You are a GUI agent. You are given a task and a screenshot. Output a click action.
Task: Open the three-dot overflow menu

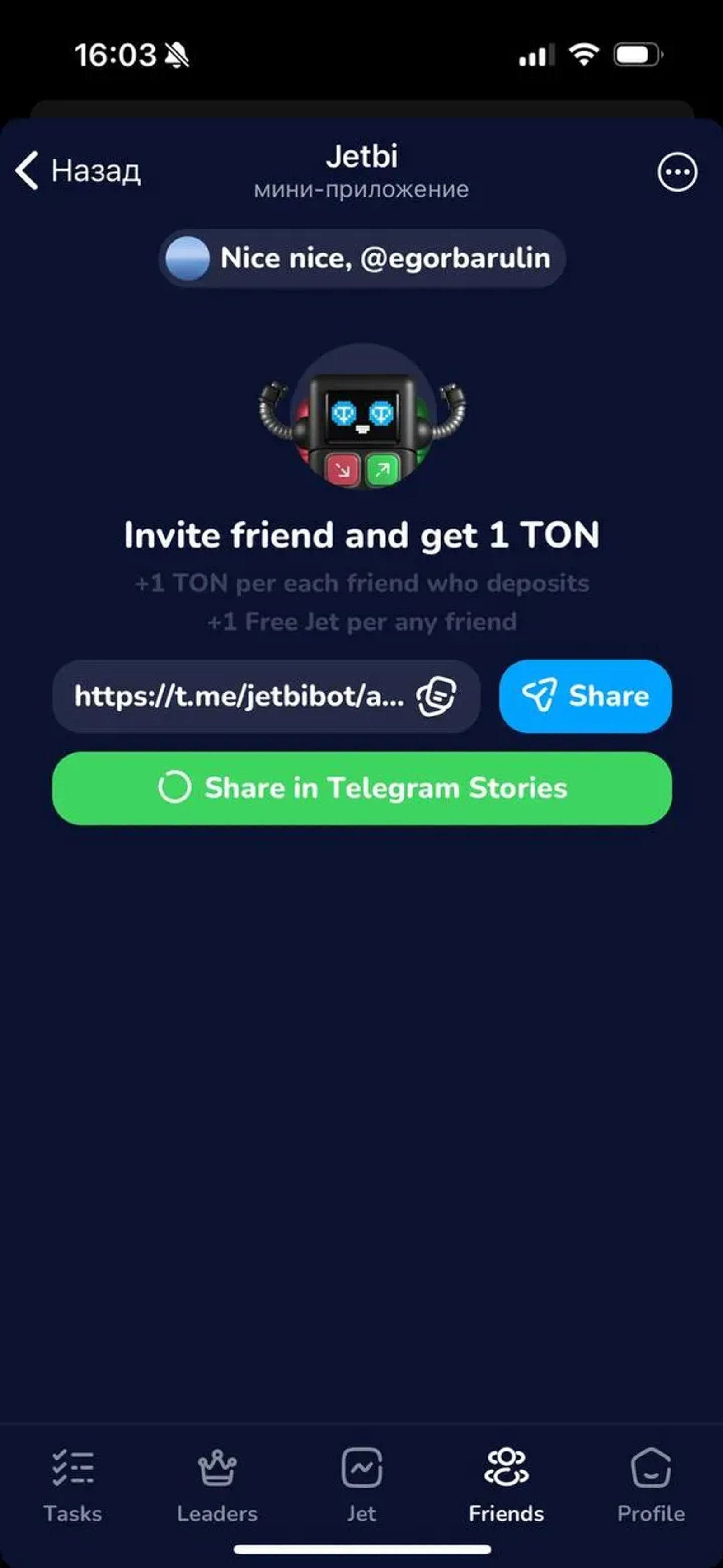click(677, 172)
